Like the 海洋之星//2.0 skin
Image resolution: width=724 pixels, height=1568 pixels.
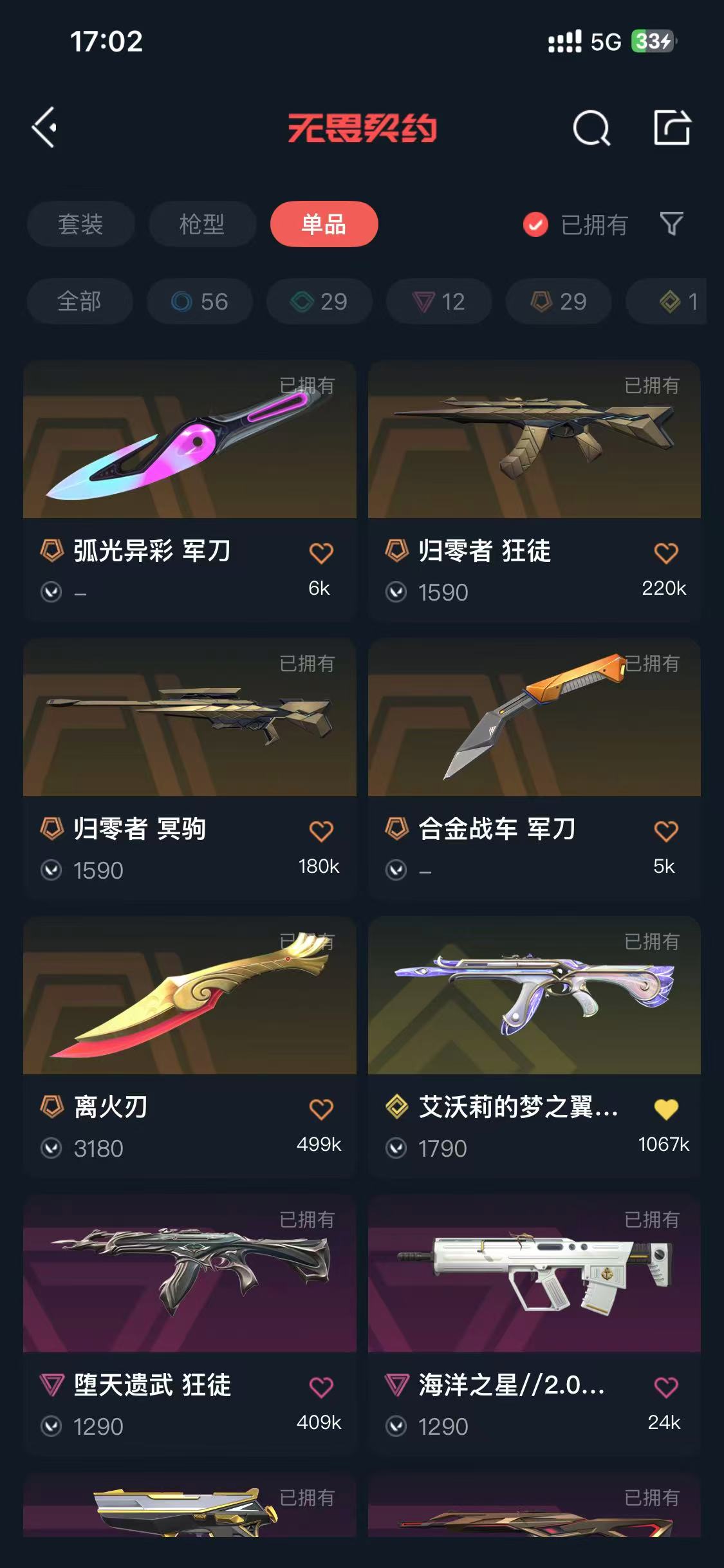[x=666, y=1387]
